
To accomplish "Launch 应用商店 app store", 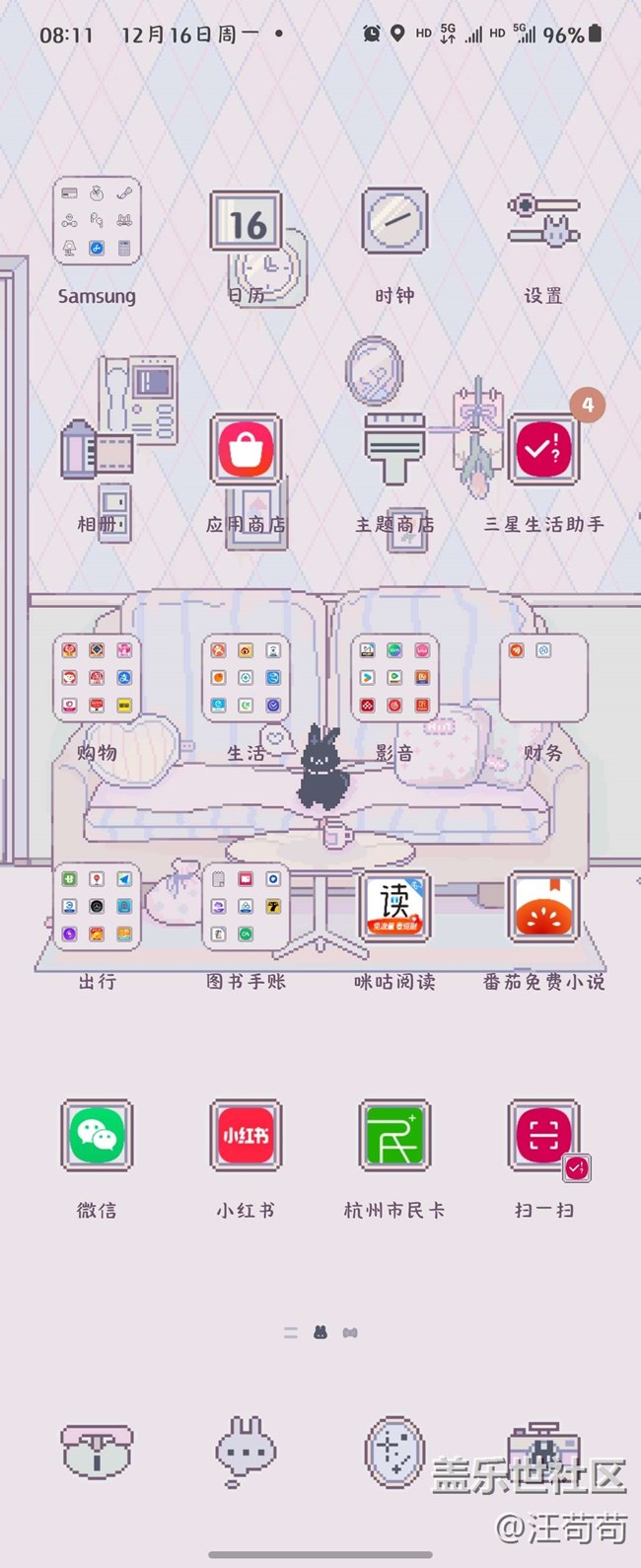I will click(246, 450).
